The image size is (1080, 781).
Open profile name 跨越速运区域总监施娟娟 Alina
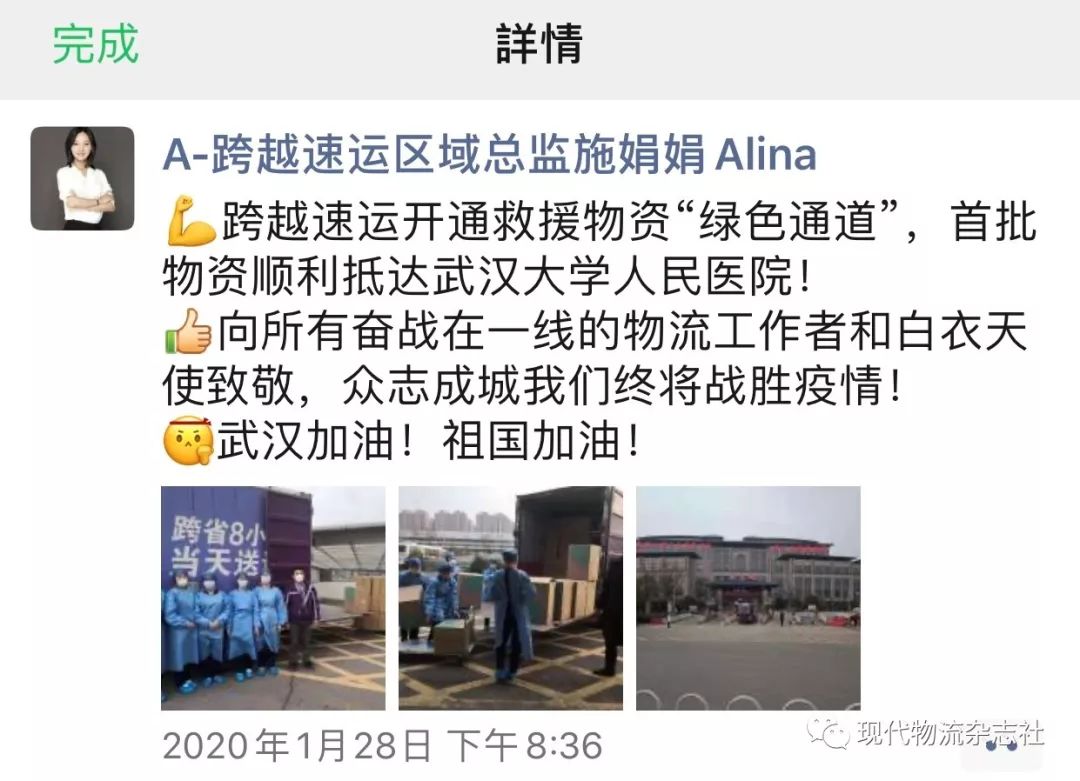point(490,155)
